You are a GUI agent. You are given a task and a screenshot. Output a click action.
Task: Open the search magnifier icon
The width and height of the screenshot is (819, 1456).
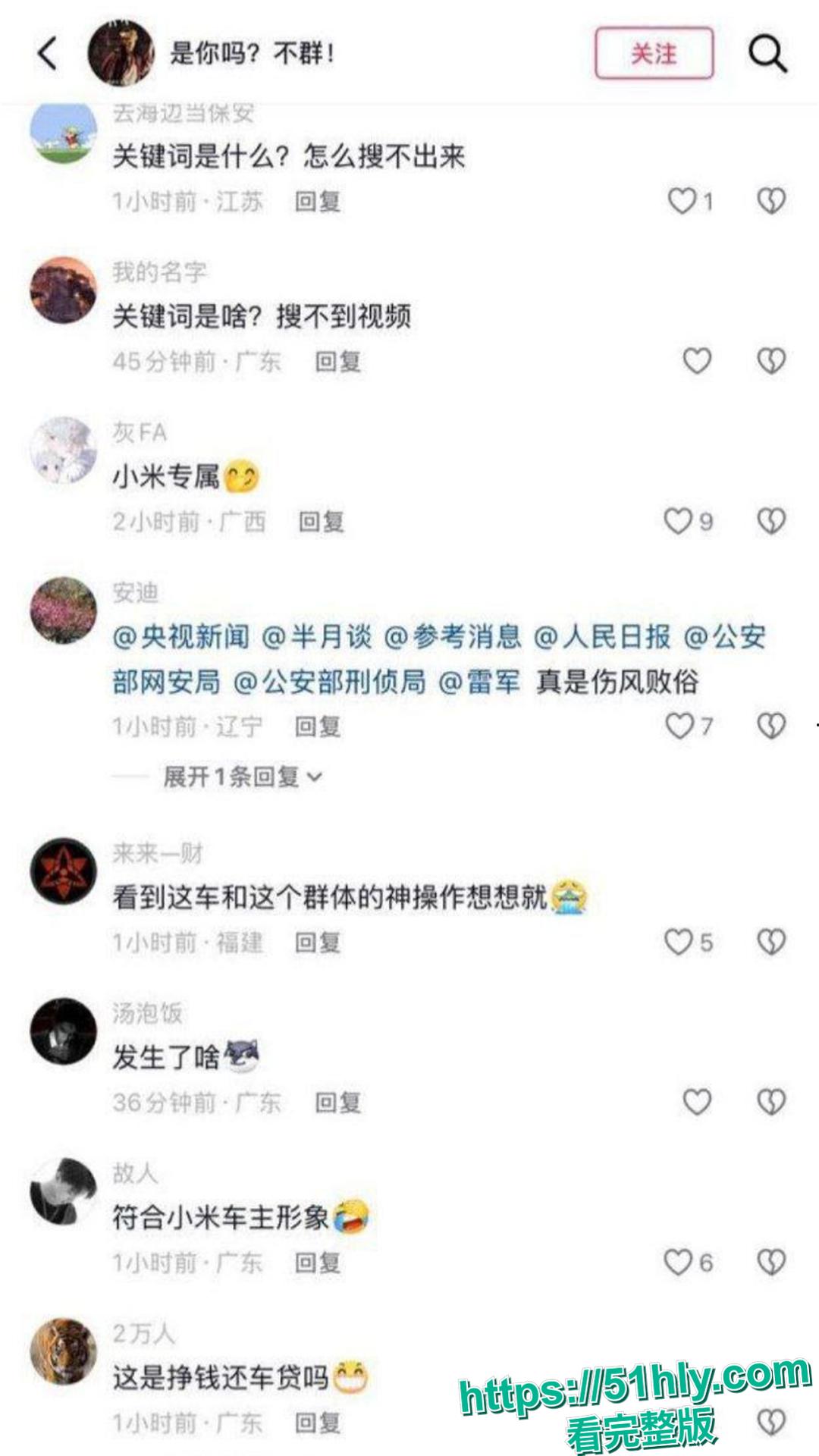click(x=767, y=54)
